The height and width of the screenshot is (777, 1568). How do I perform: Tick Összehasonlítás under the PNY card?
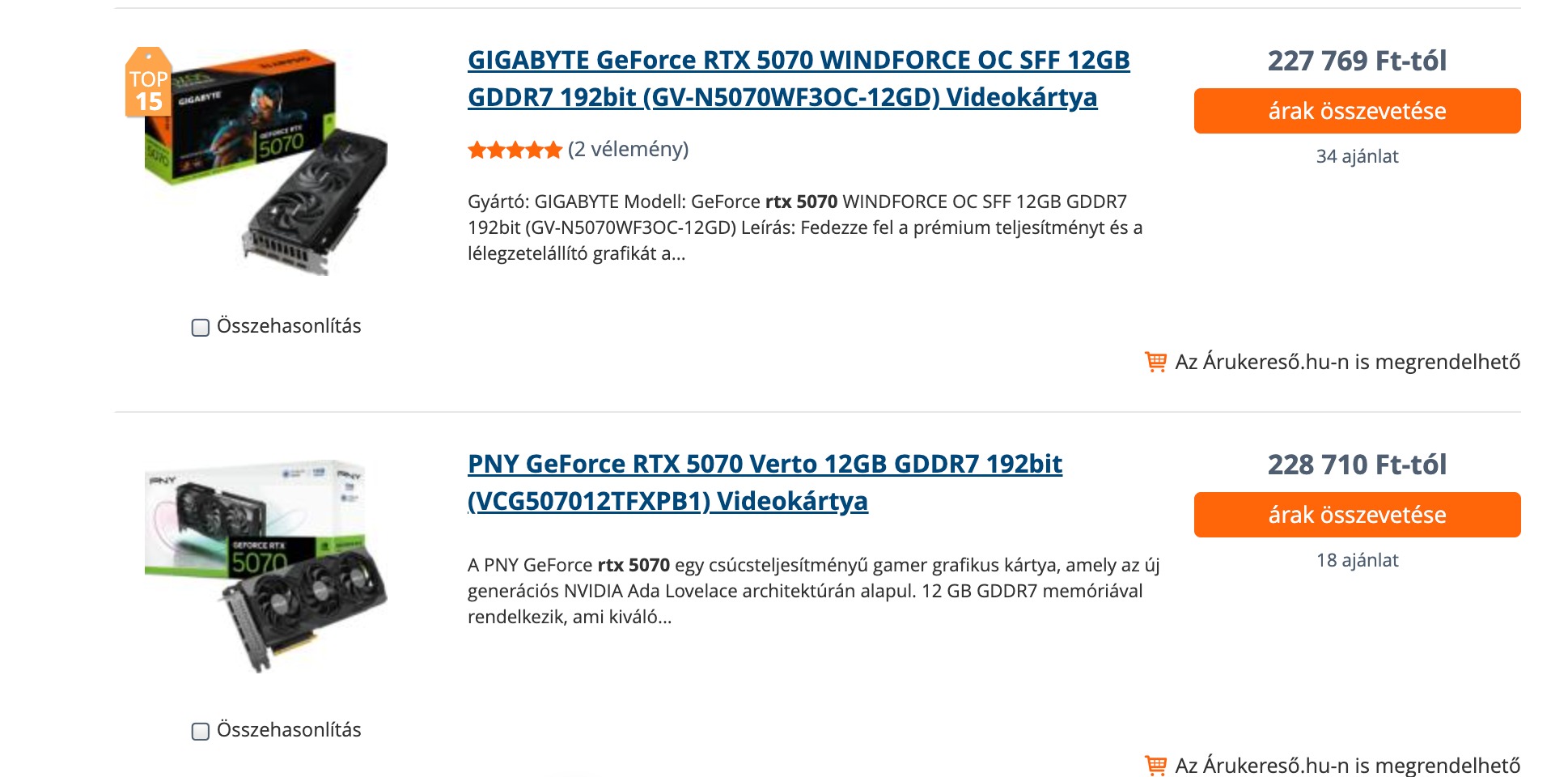click(201, 732)
